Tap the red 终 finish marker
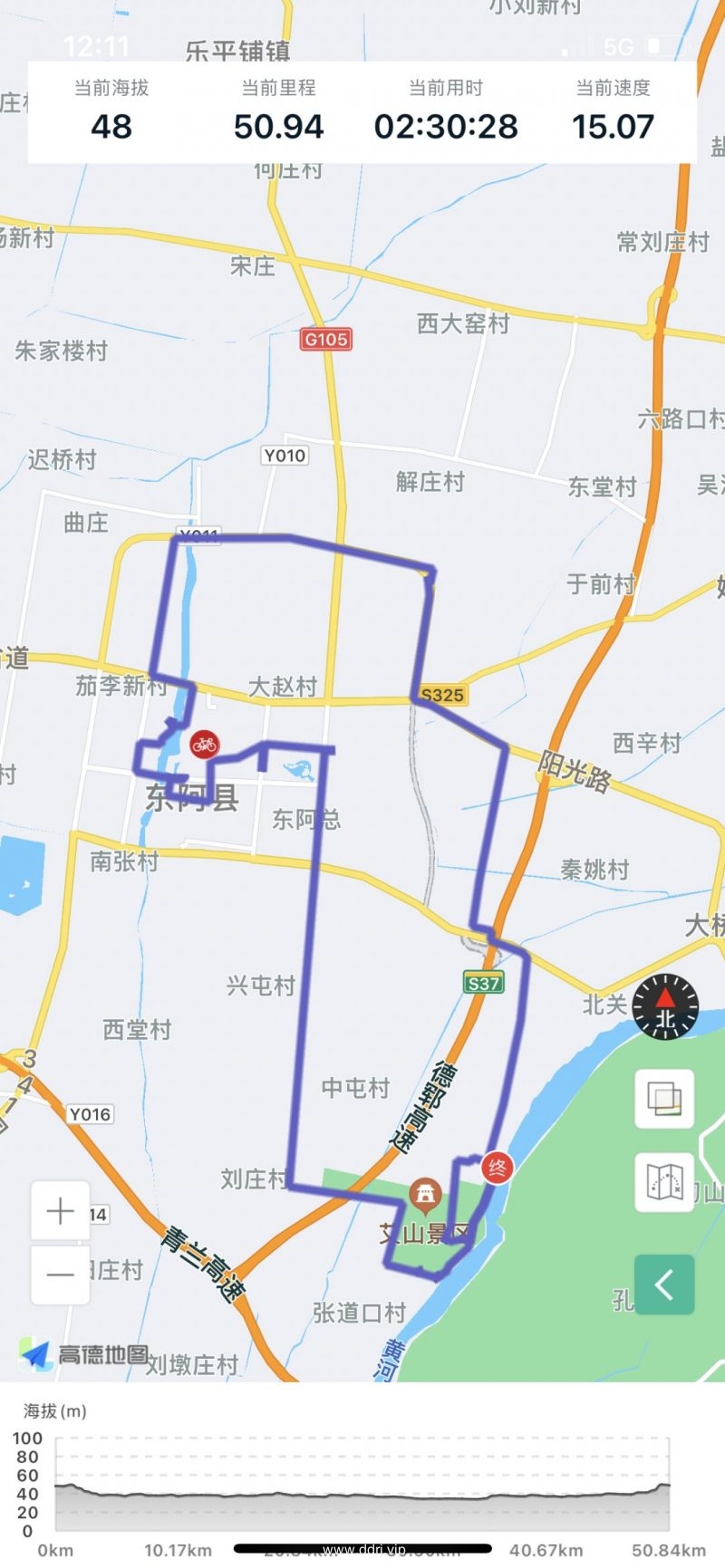This screenshot has height=1568, width=725. pos(497,1168)
